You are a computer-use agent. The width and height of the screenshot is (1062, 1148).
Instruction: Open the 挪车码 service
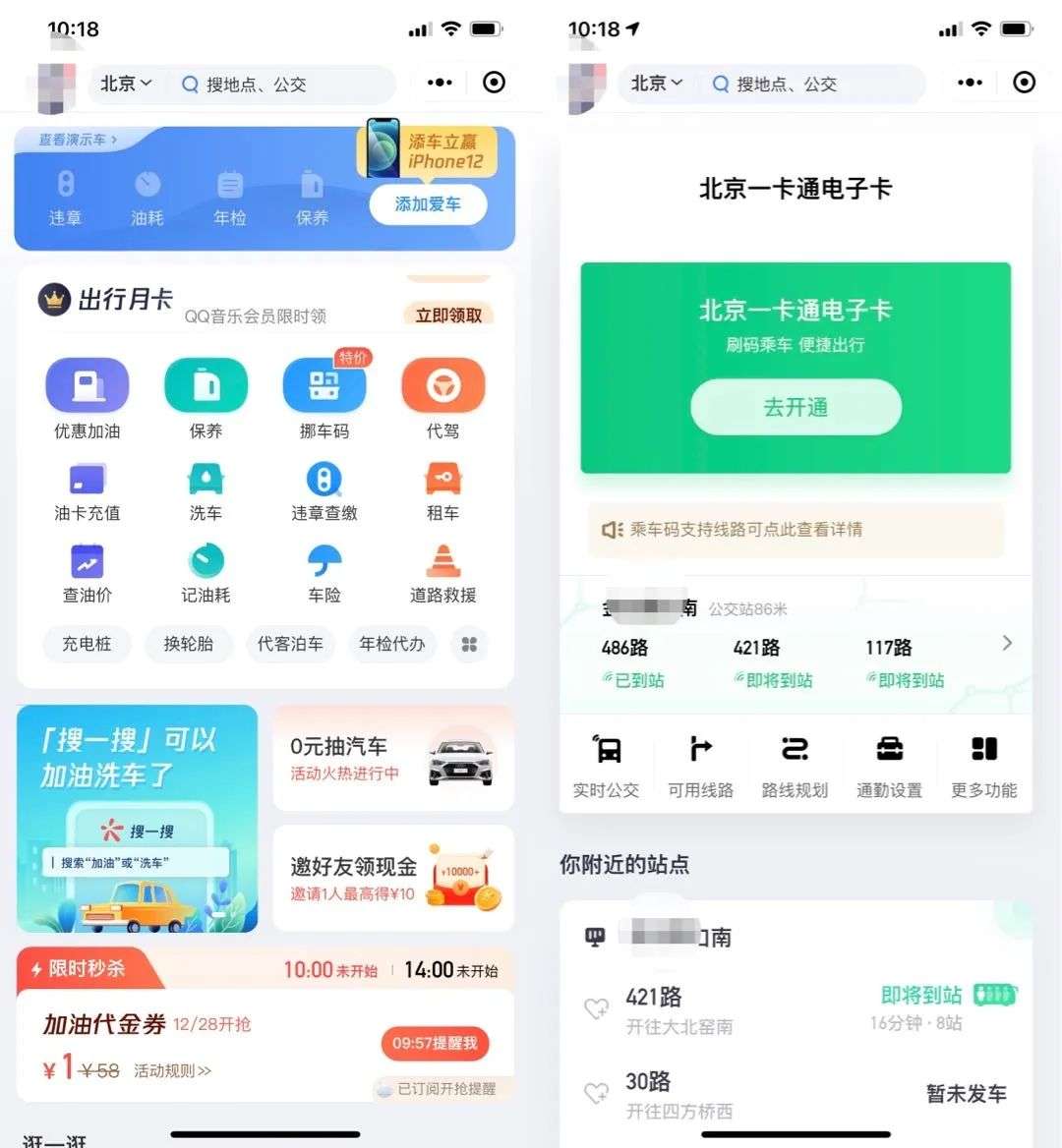click(324, 397)
